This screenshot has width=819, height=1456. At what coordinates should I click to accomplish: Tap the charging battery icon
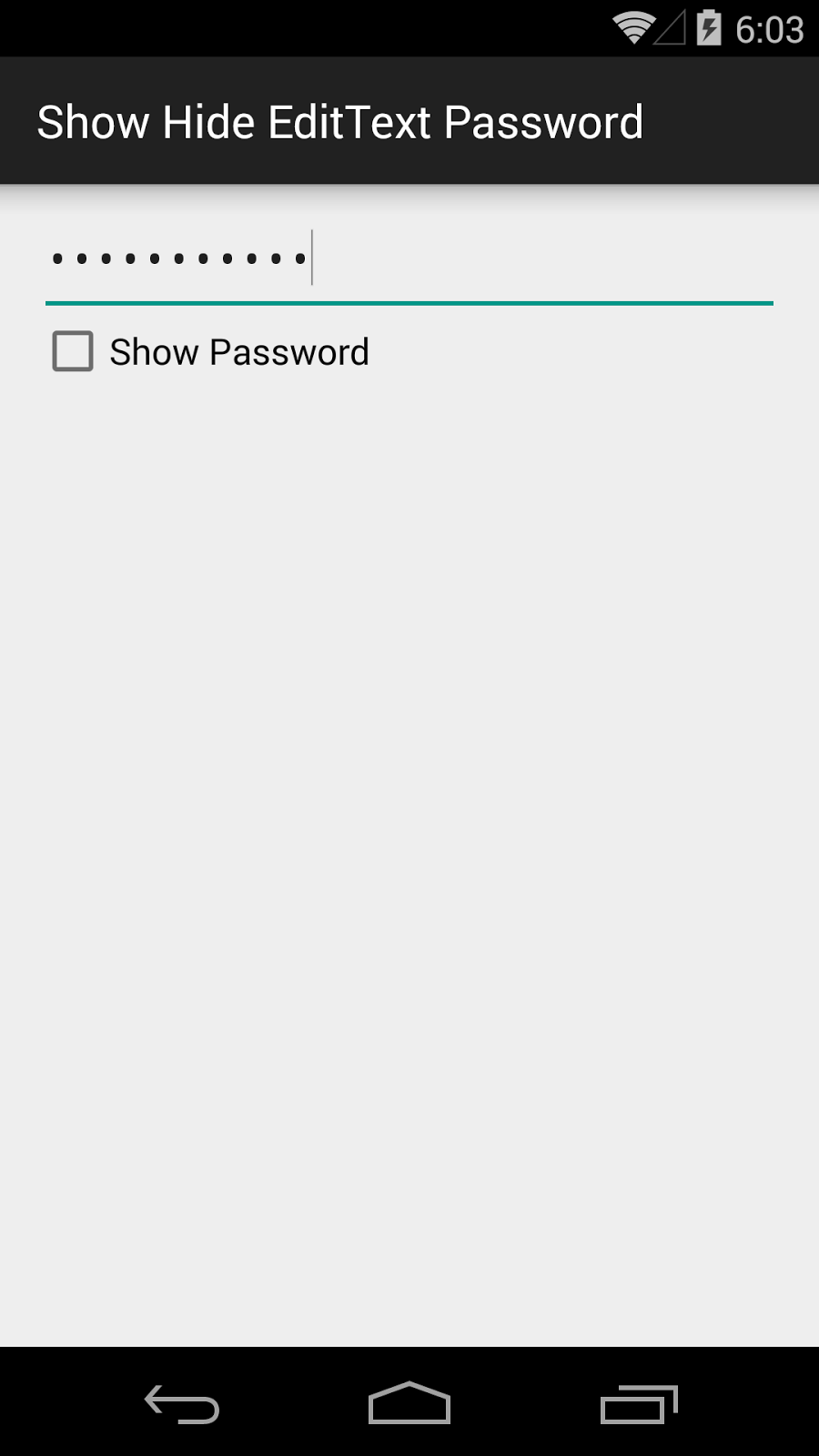click(x=708, y=27)
